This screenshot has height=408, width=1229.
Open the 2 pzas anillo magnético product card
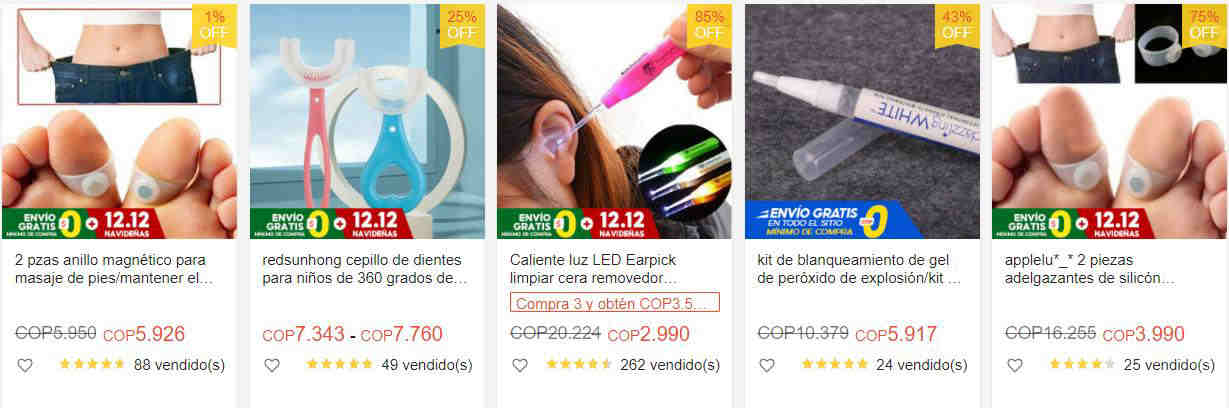(x=118, y=270)
